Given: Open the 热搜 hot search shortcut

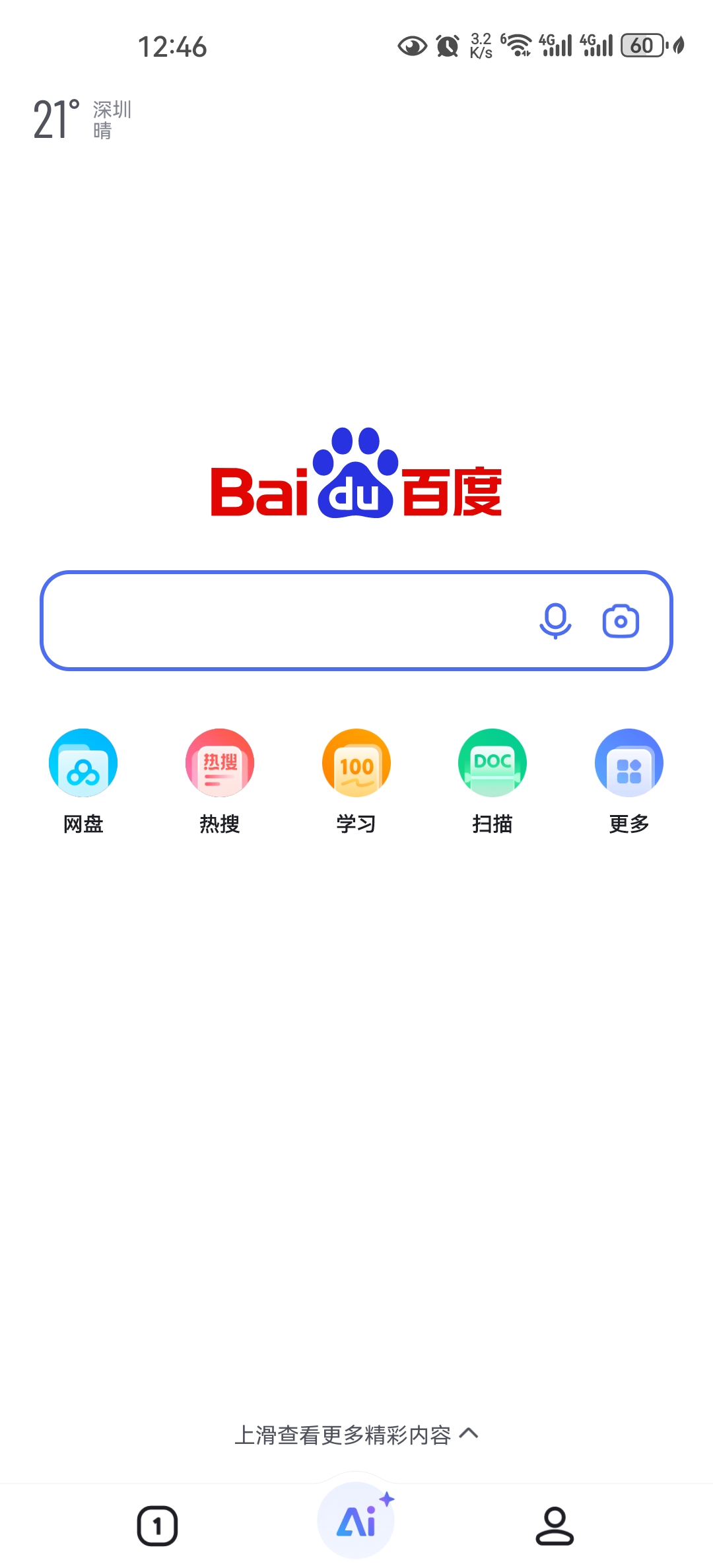Looking at the screenshot, I should (220, 764).
